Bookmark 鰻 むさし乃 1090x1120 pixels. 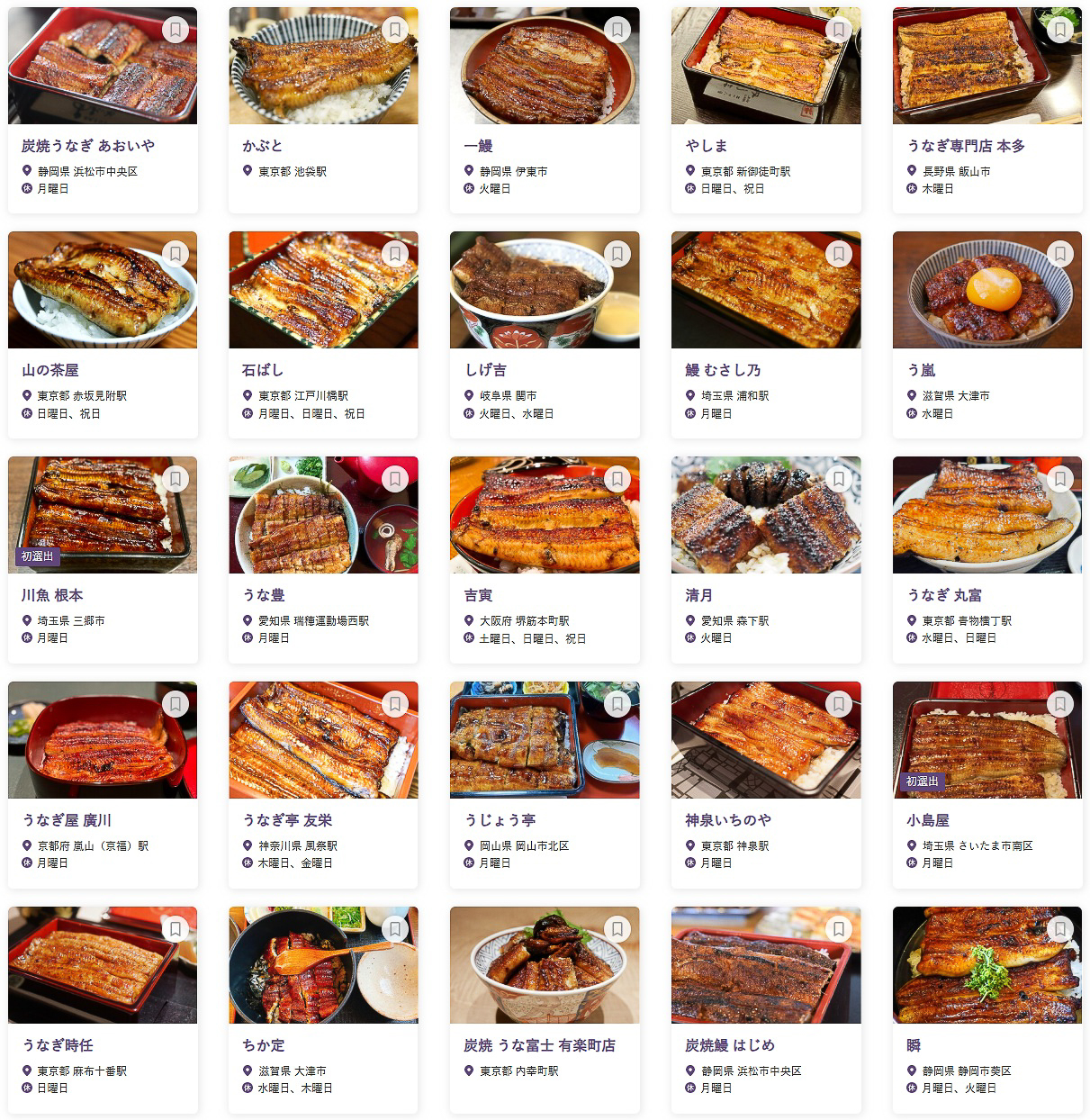838,254
